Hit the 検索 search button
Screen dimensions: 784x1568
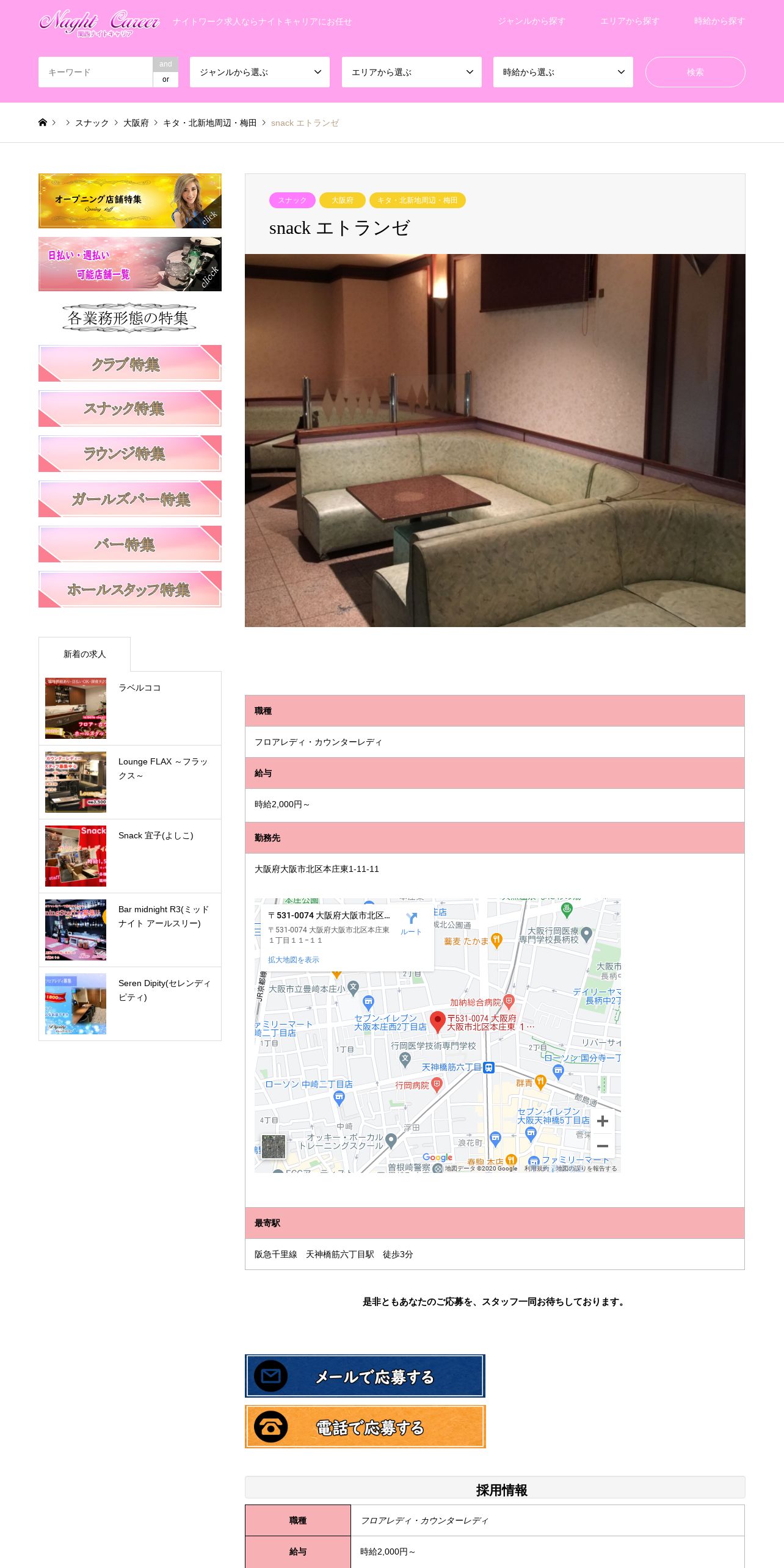695,72
